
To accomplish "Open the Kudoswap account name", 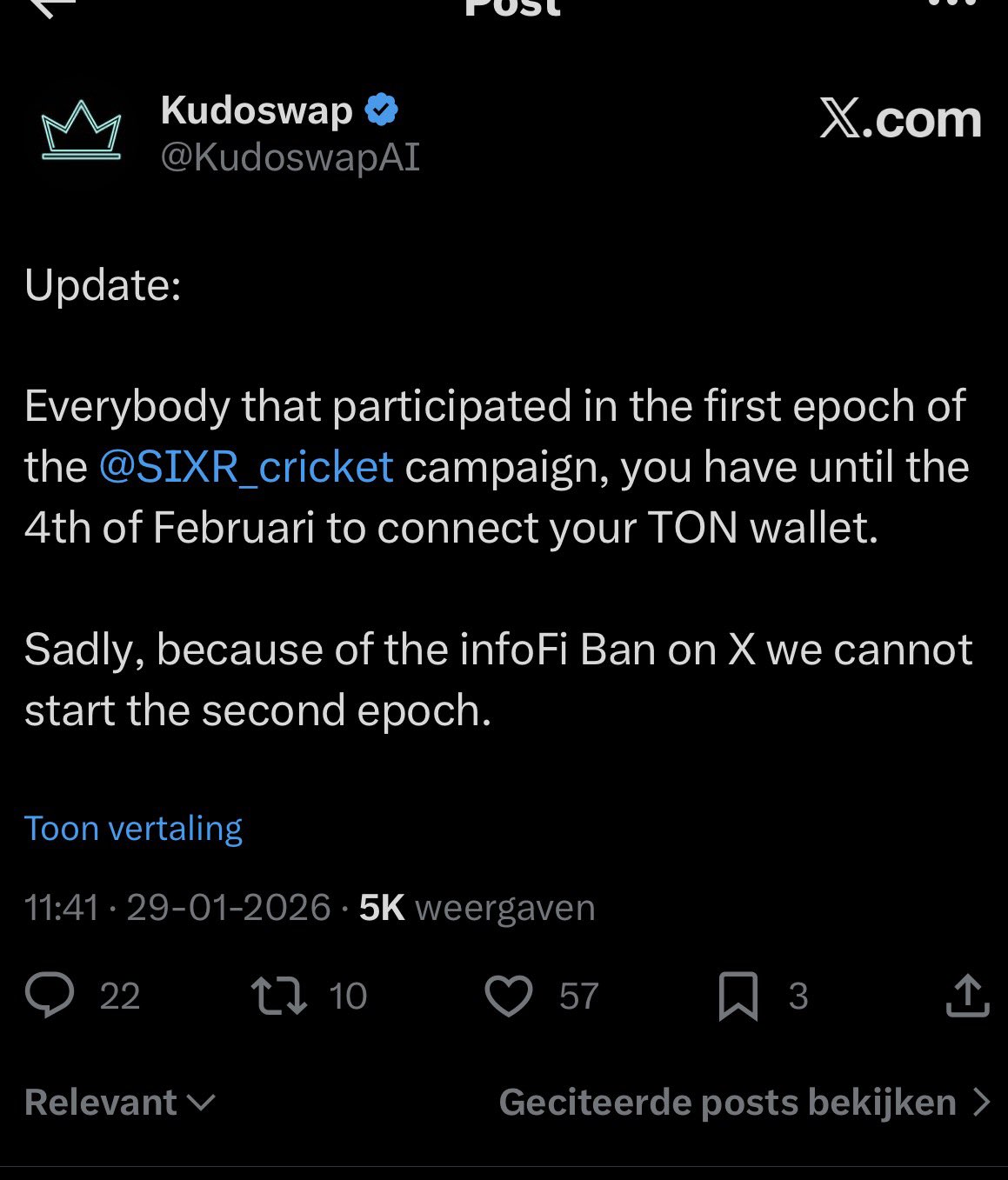I will point(257,111).
